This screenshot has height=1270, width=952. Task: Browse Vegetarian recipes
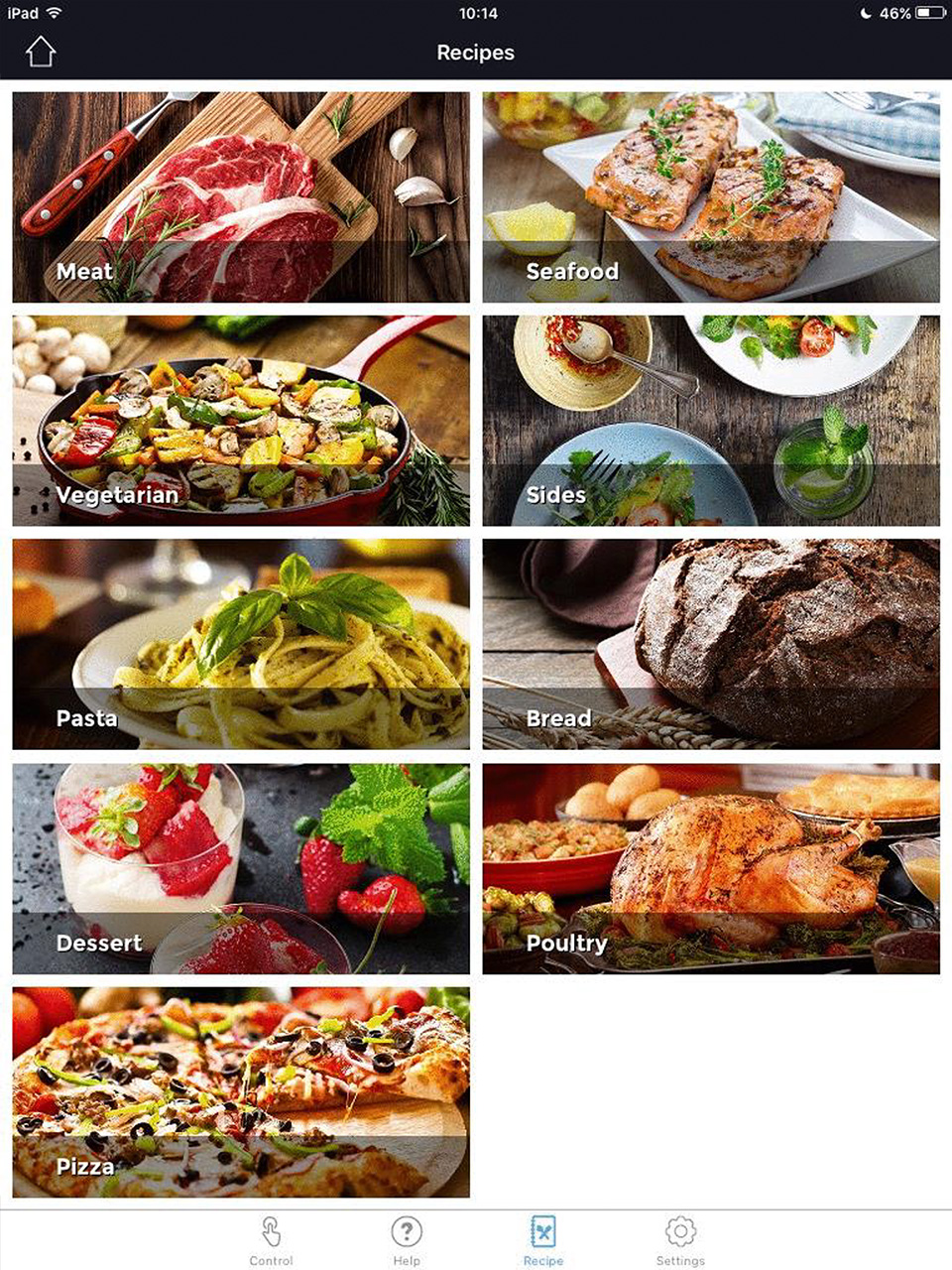pos(241,421)
